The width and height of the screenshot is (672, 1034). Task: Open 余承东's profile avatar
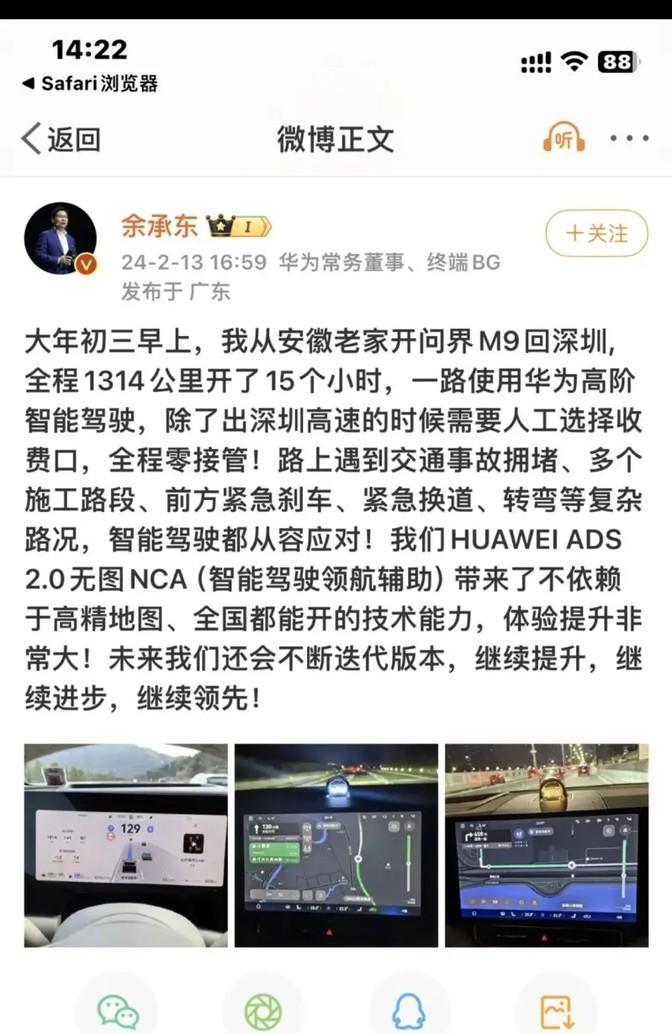click(59, 238)
